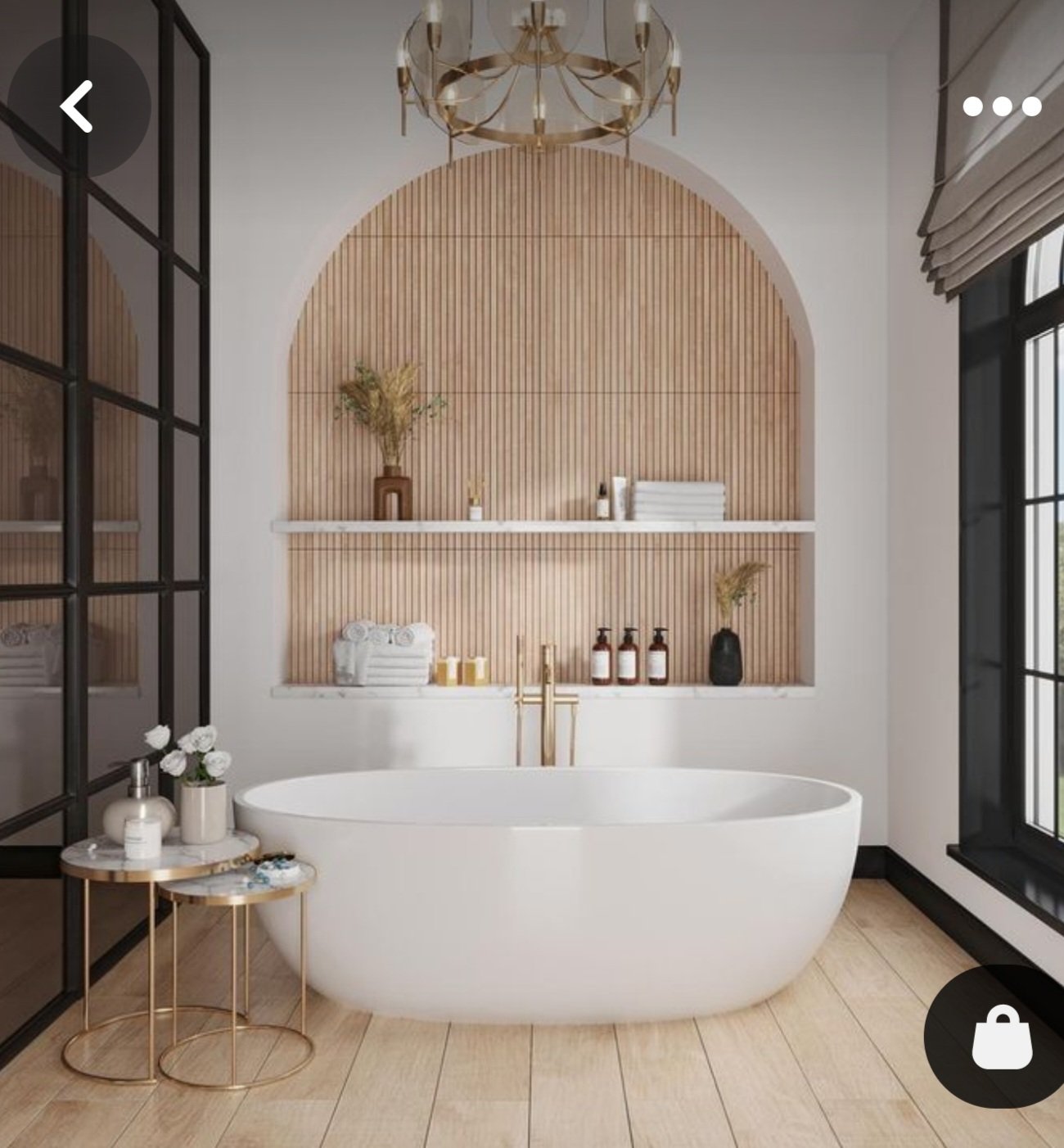
Task: Open the three-dot overflow menu
Action: click(1002, 106)
